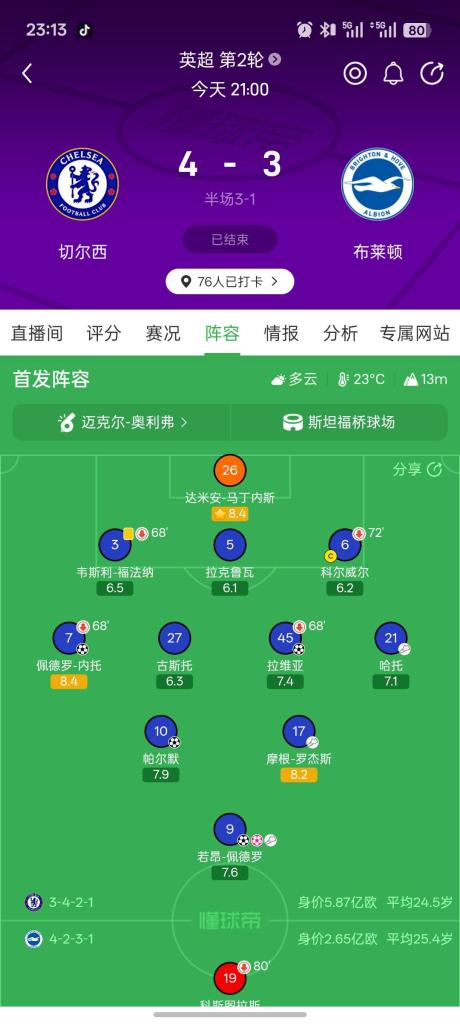Switch to the 情报 tab
460x1027 pixels.
click(281, 333)
